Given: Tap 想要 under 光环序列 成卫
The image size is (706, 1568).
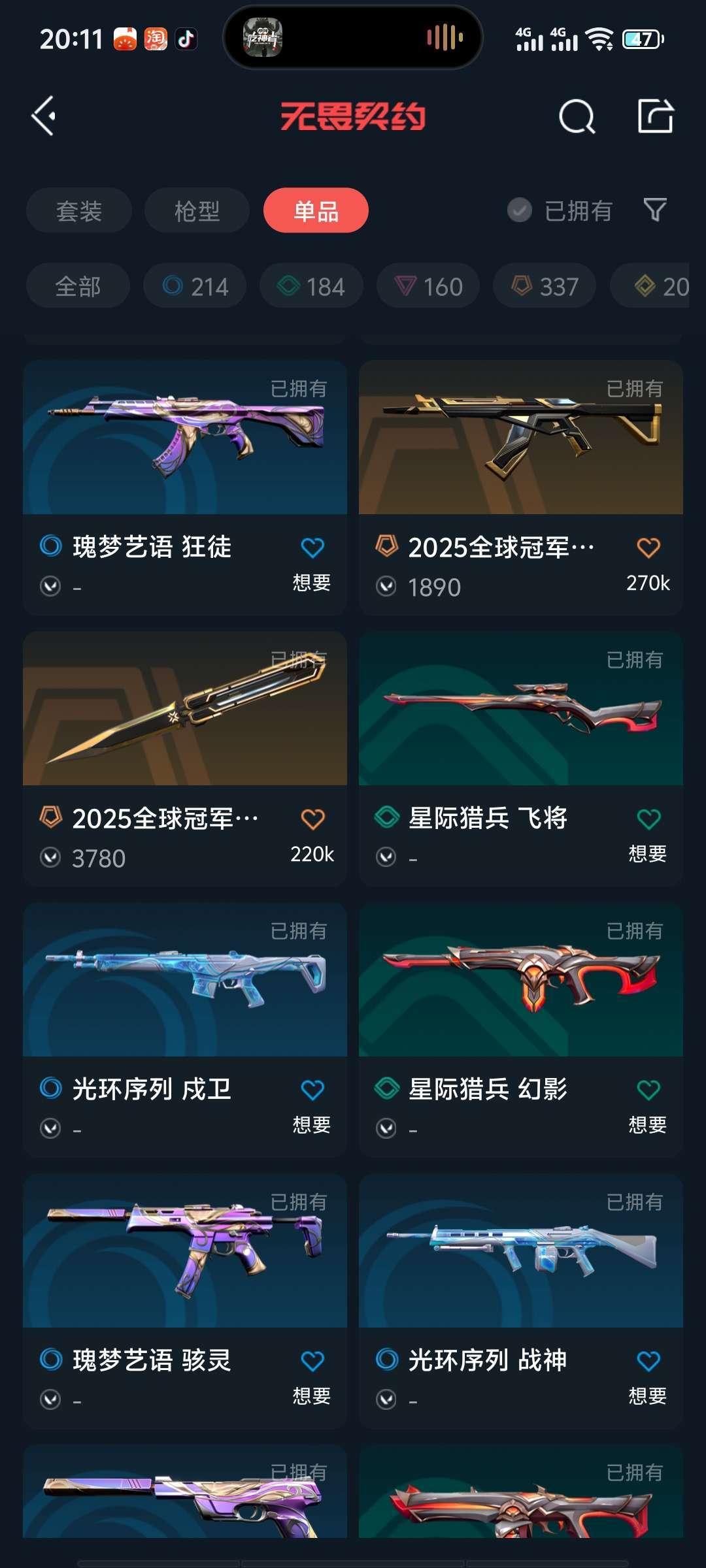Looking at the screenshot, I should pyautogui.click(x=312, y=1122).
